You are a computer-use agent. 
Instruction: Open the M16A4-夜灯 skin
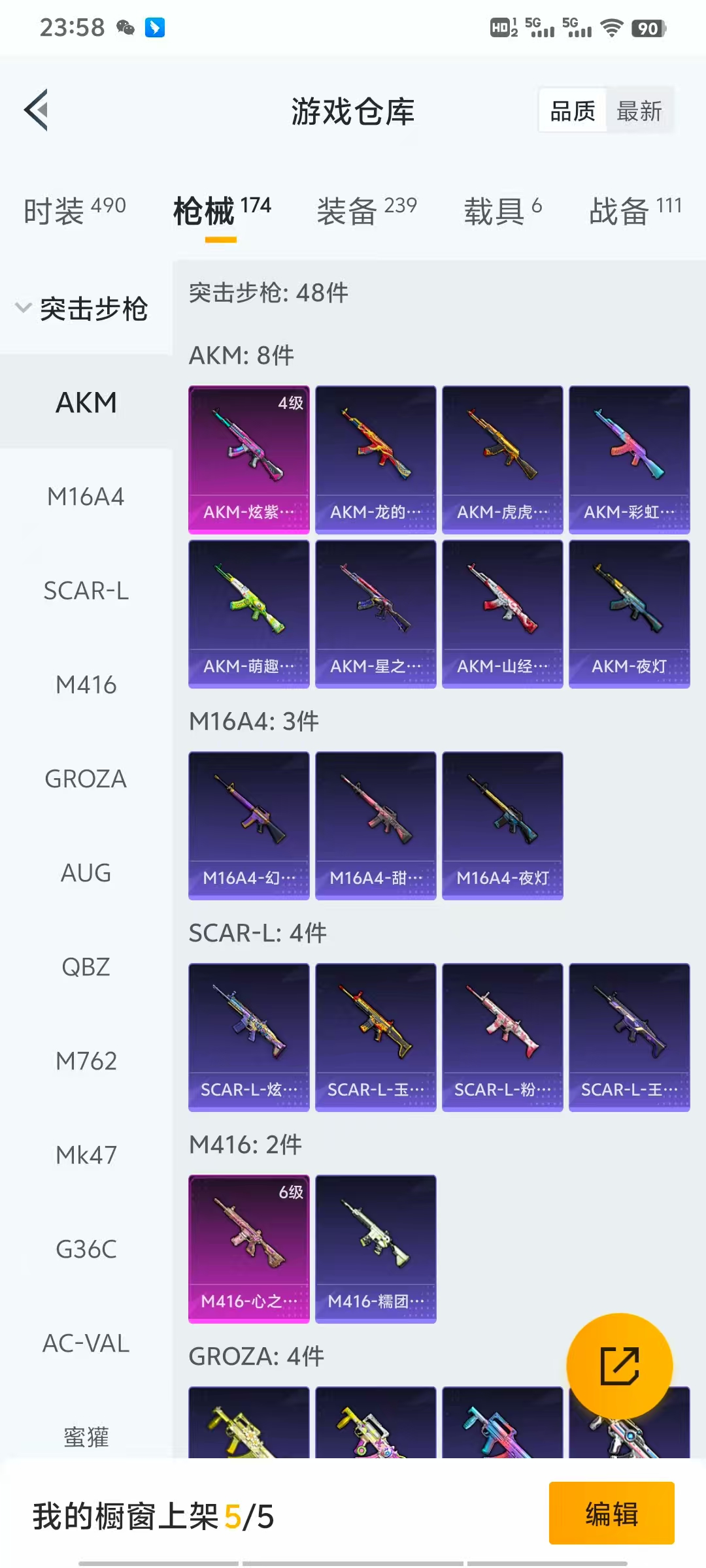(503, 826)
